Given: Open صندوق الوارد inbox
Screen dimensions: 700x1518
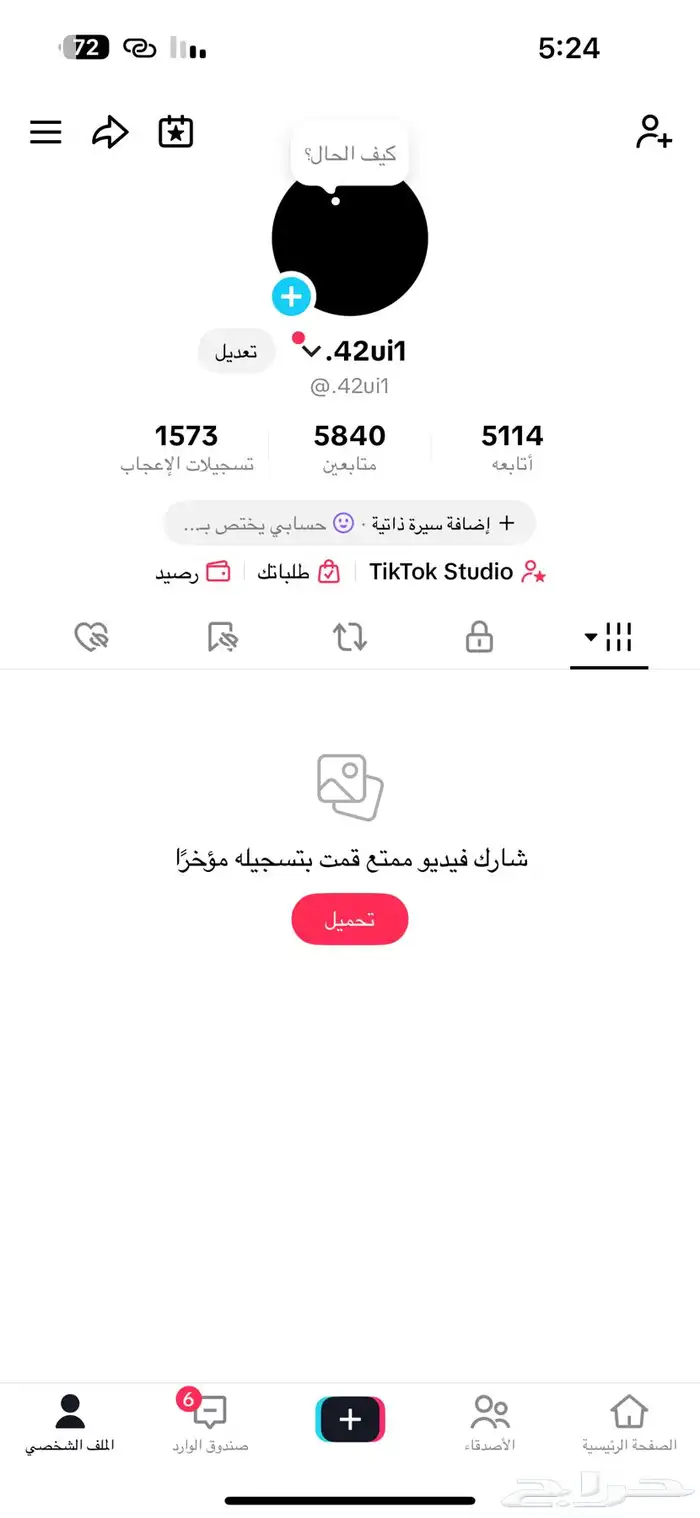Looking at the screenshot, I should click(x=209, y=1422).
